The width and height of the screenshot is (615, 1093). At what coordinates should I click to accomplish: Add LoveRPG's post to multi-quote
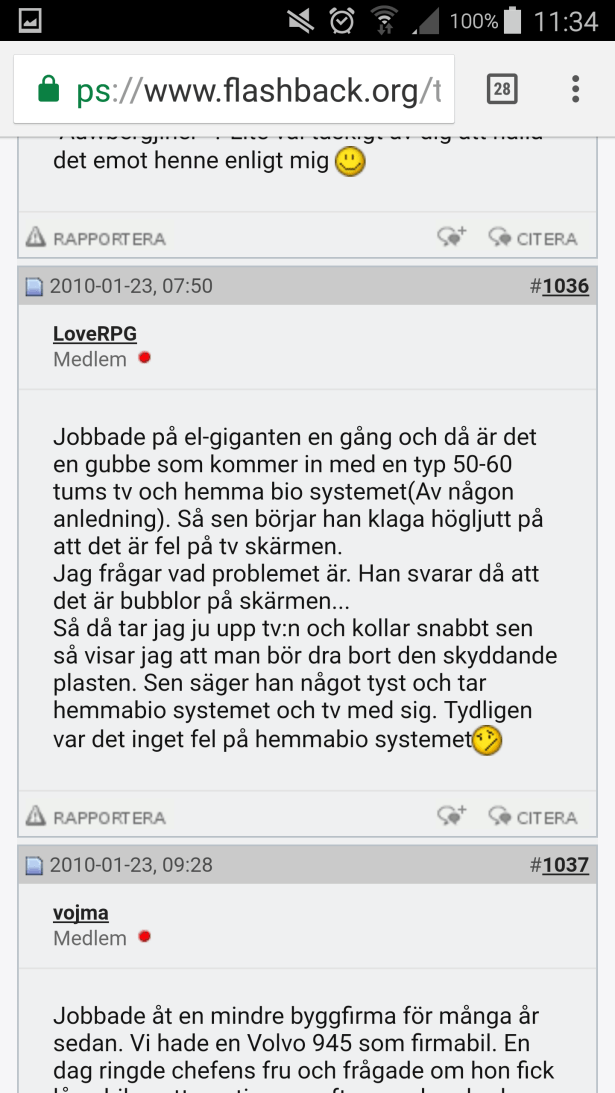[x=452, y=817]
